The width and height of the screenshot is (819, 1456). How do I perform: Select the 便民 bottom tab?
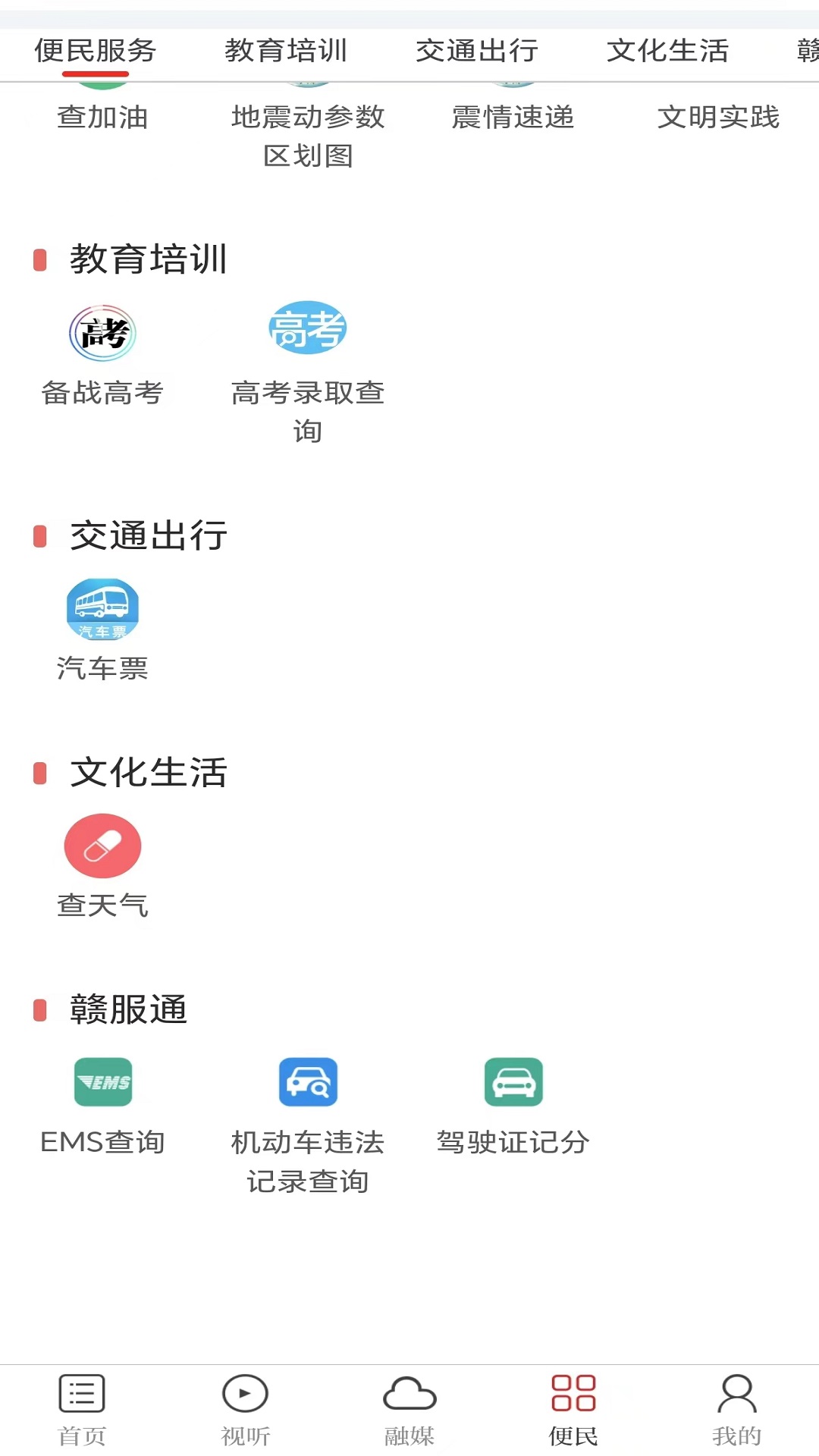click(573, 1410)
